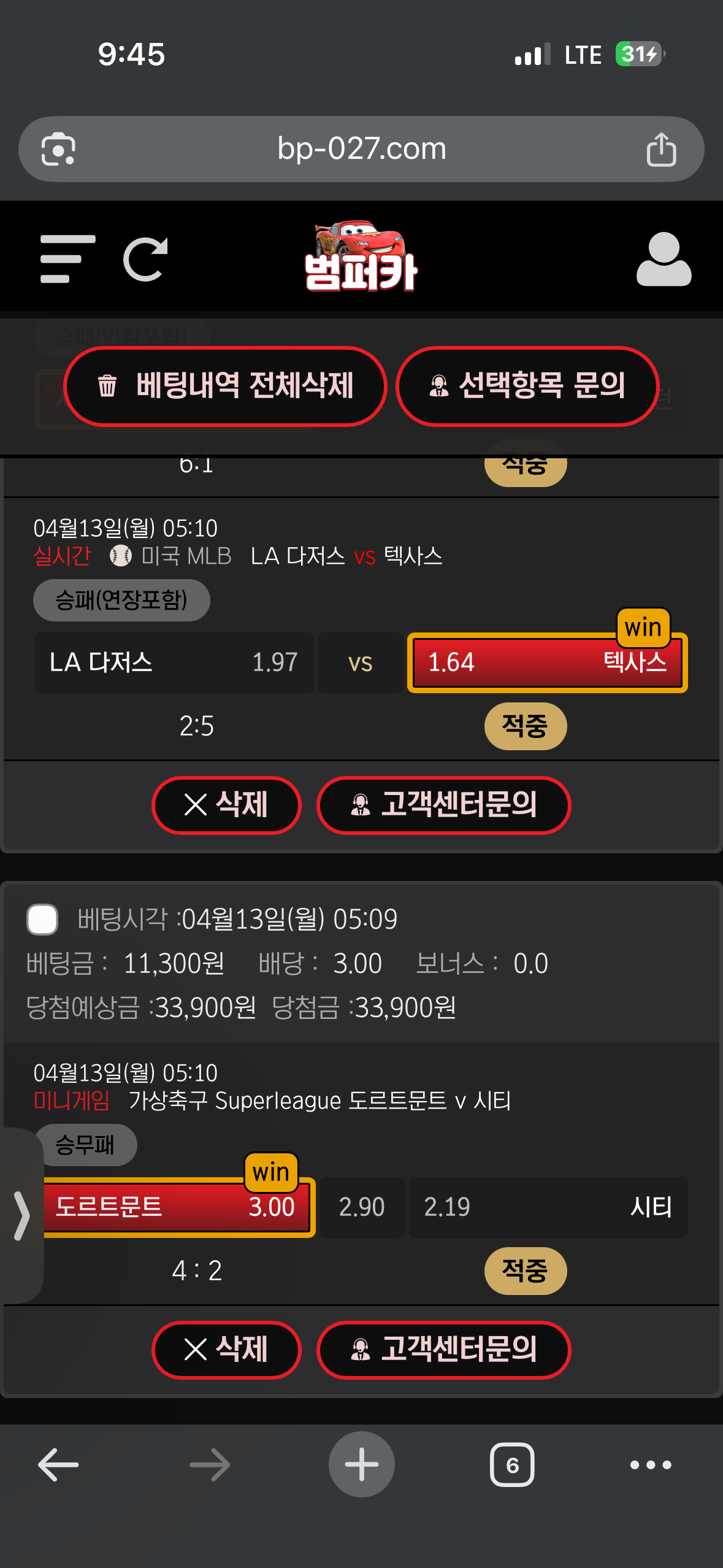Delete the LA 다저스 vs 텍사스 bet
This screenshot has width=723, height=1568.
pos(226,805)
